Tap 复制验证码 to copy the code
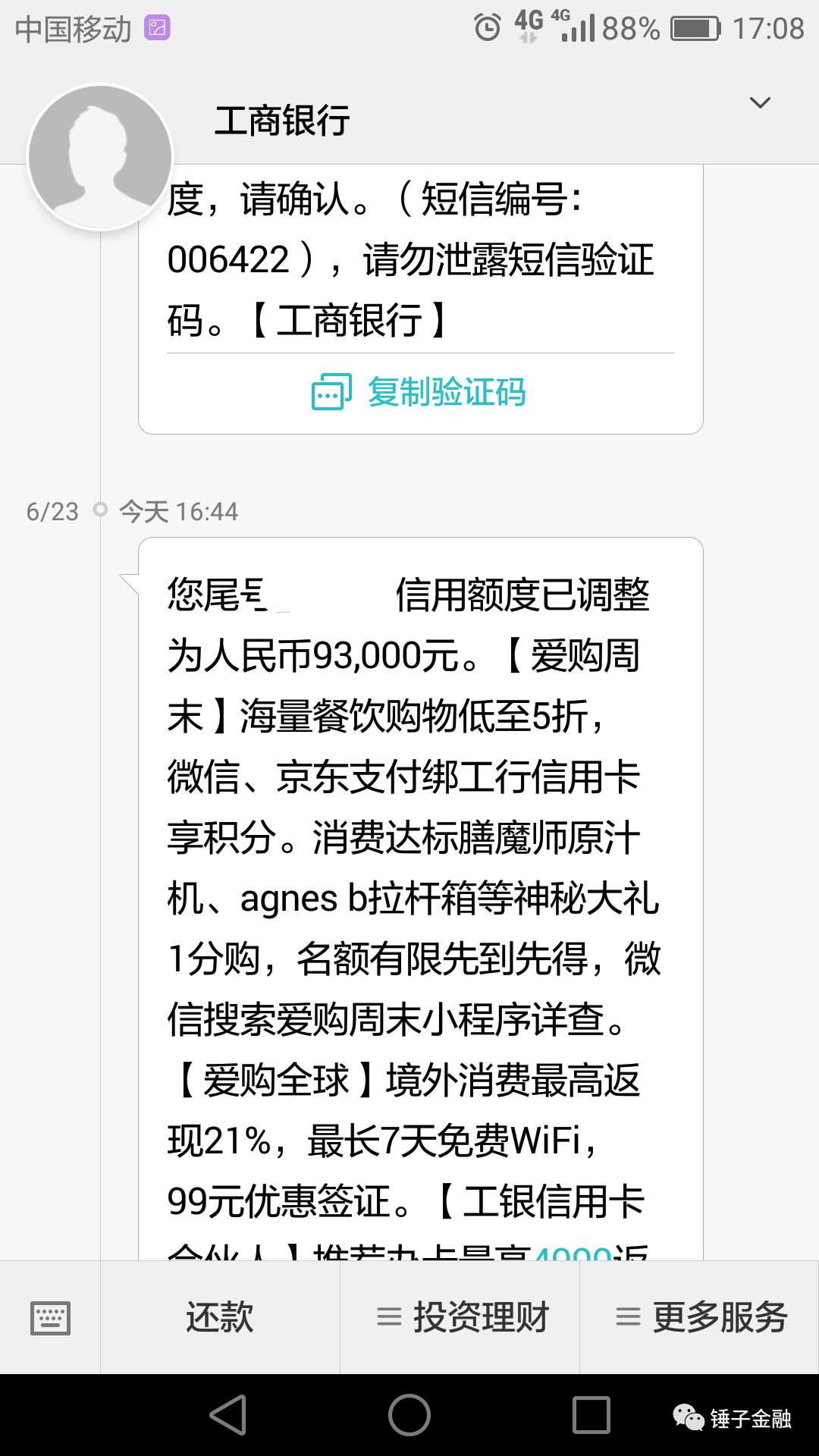 (x=419, y=392)
